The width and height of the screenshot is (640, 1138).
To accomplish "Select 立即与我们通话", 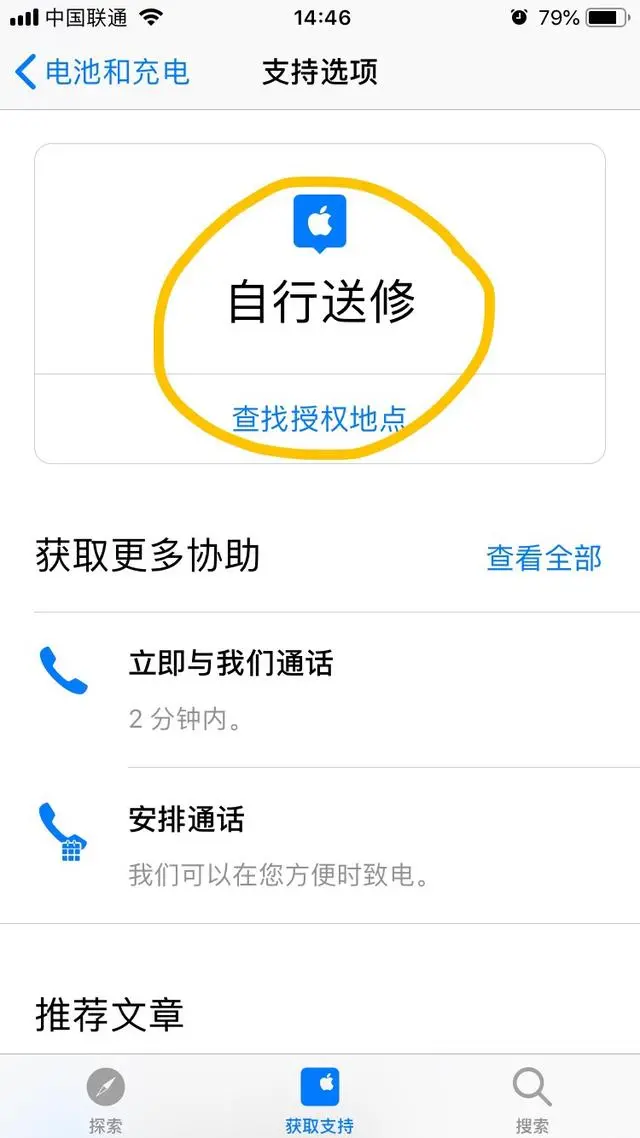I will [x=231, y=663].
